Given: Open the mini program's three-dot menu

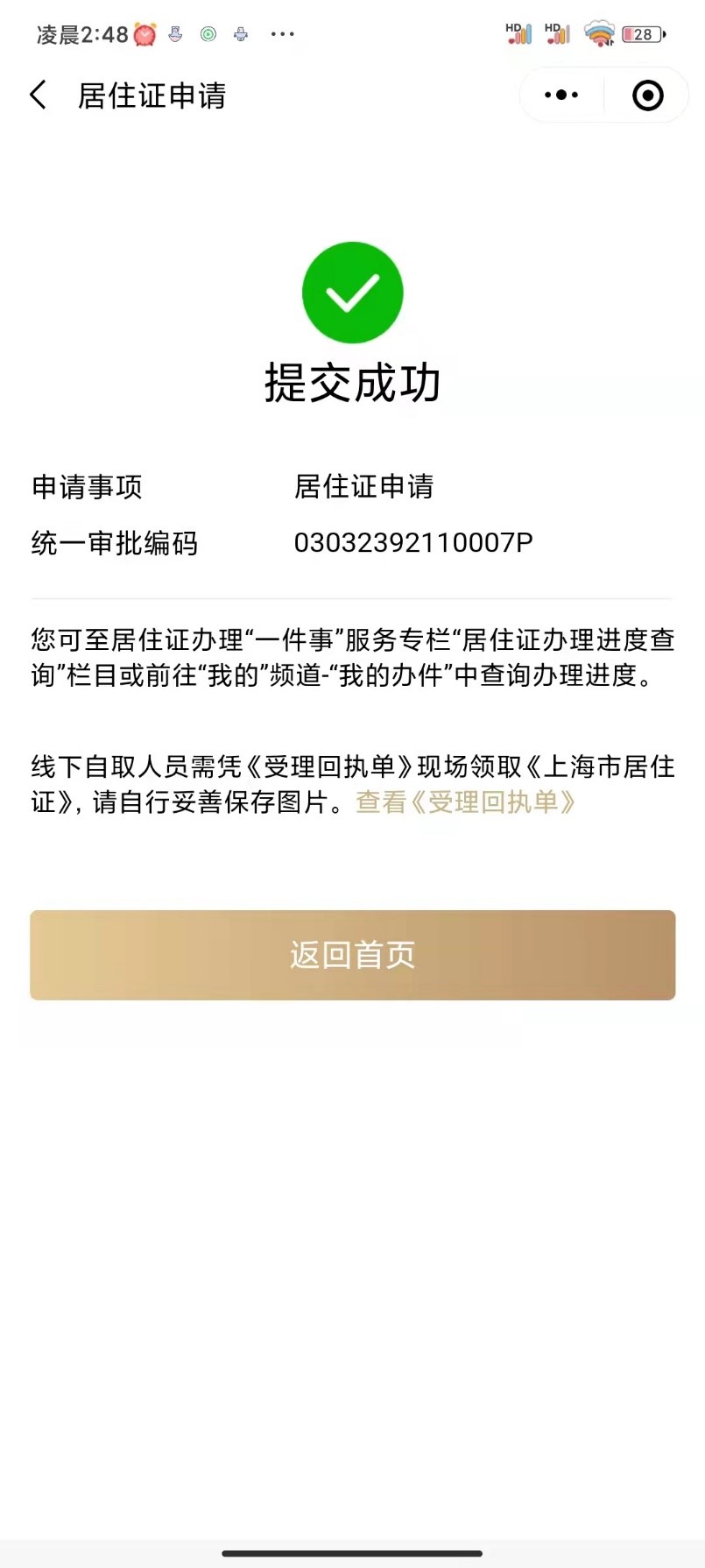Looking at the screenshot, I should coord(561,95).
